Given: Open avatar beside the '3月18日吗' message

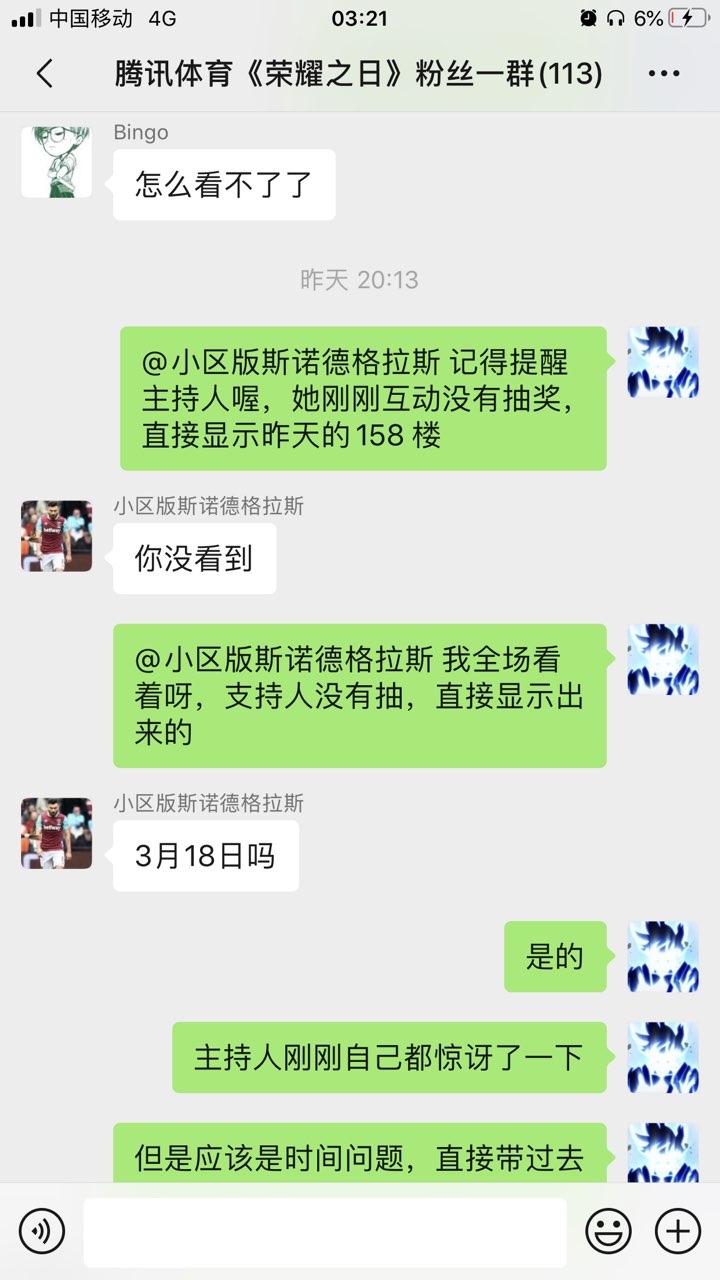Looking at the screenshot, I should coord(56,833).
